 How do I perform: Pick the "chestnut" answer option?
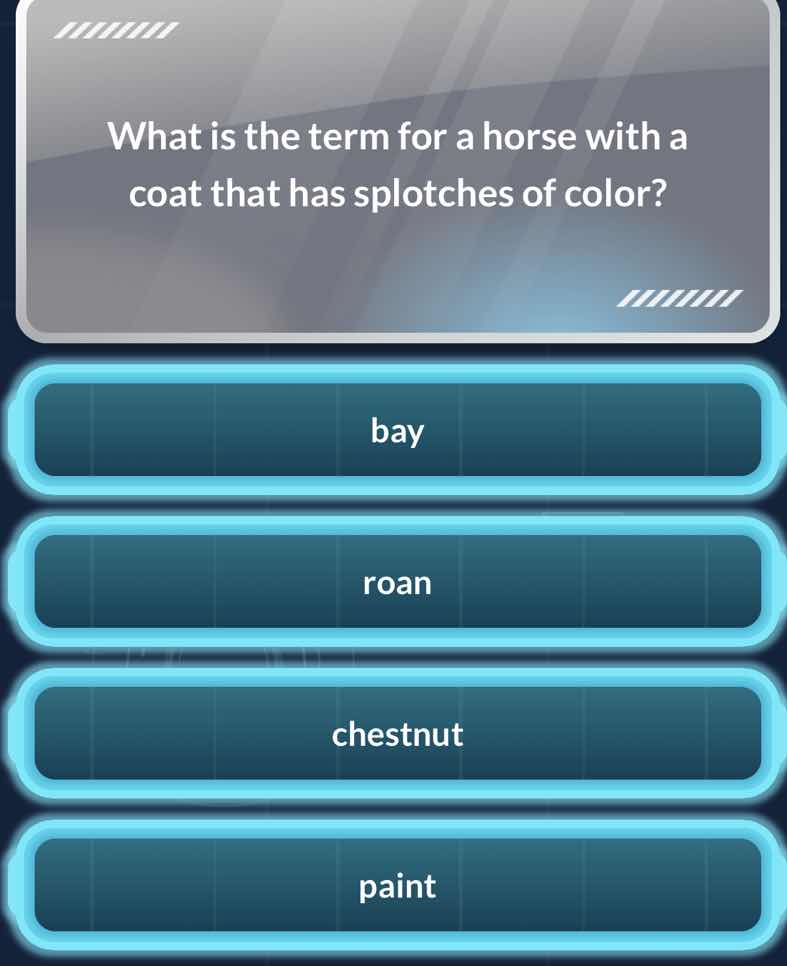click(397, 734)
